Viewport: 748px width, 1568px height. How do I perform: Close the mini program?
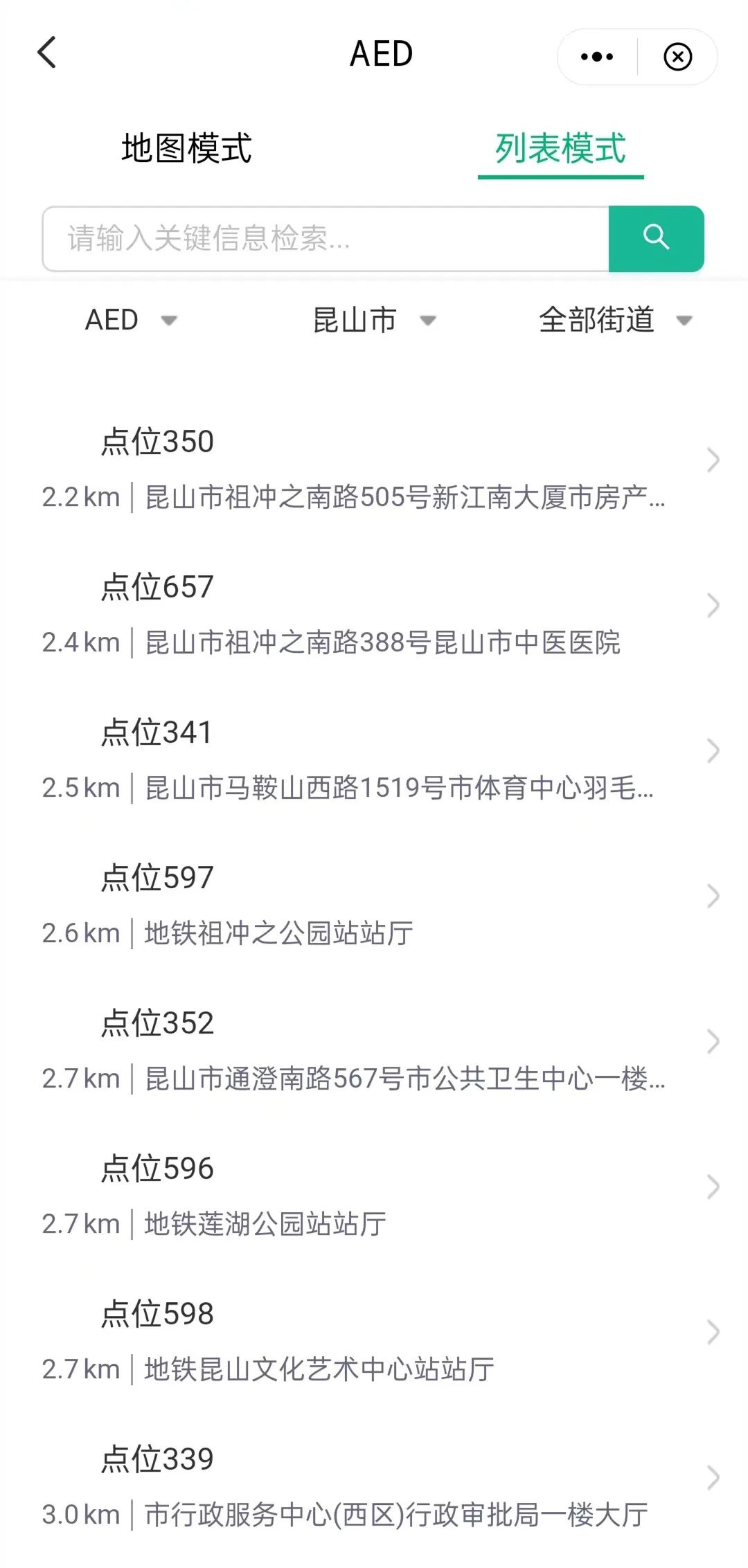(x=677, y=57)
